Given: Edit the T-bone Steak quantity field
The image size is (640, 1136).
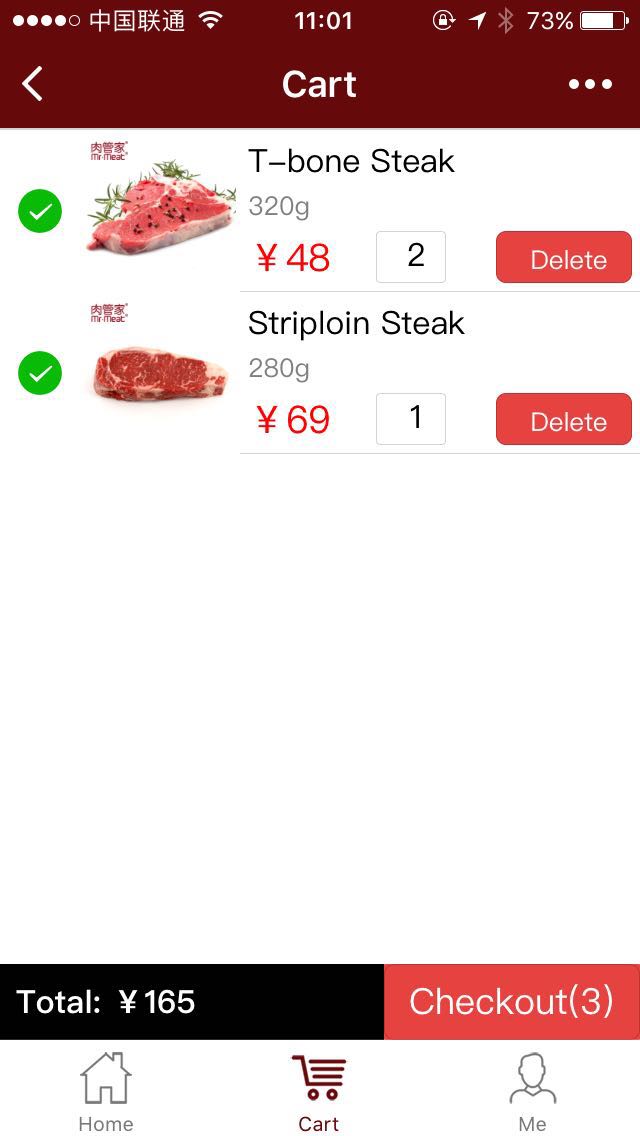Looking at the screenshot, I should coord(411,257).
